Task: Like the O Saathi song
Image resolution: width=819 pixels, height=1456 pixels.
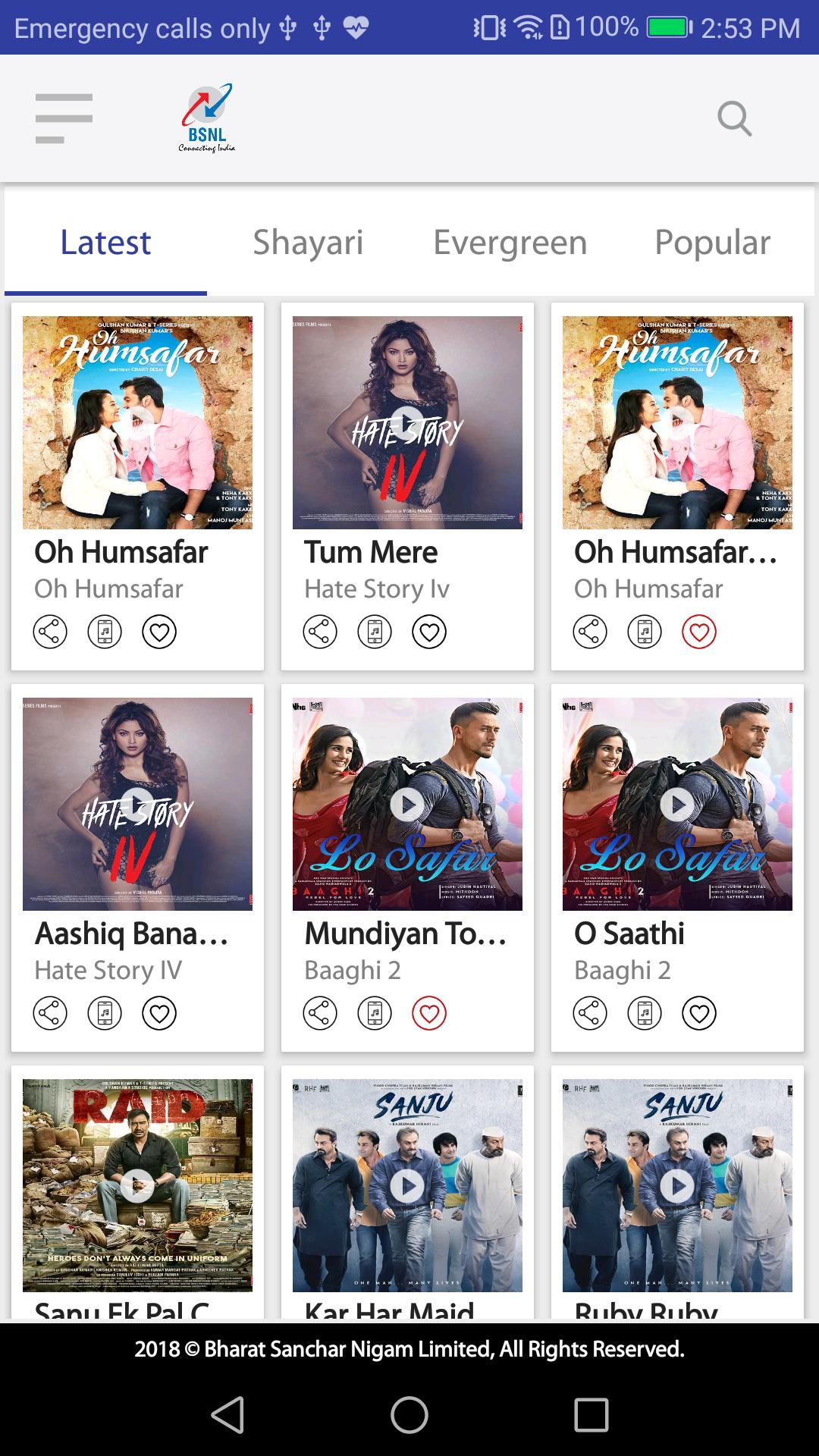Action: point(699,1013)
